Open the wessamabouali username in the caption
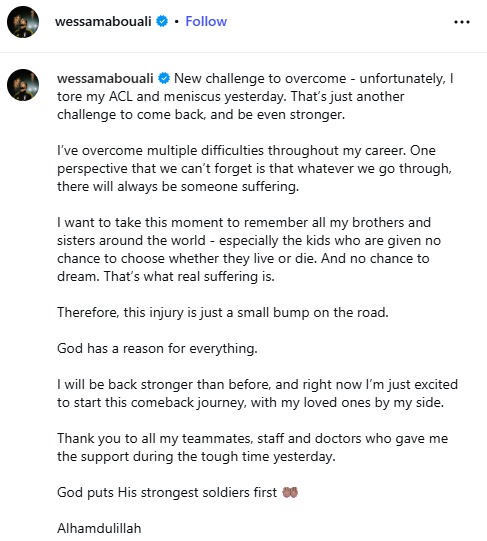This screenshot has width=487, height=541. click(105, 78)
